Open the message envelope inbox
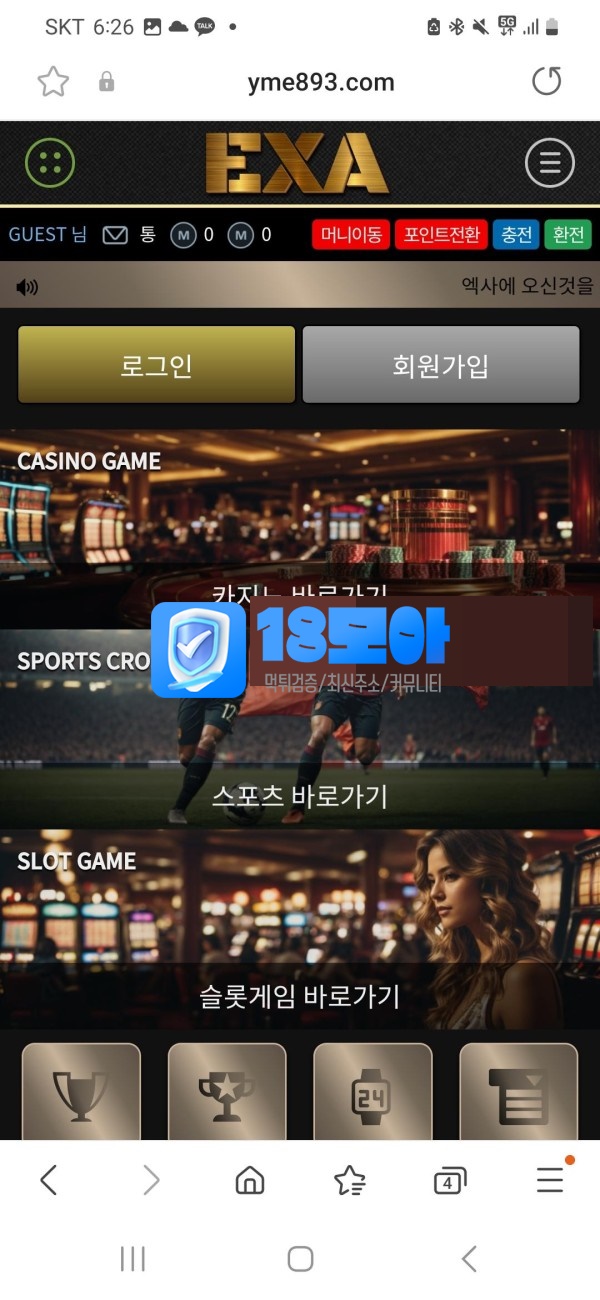Image resolution: width=600 pixels, height=1300 pixels. tap(116, 235)
